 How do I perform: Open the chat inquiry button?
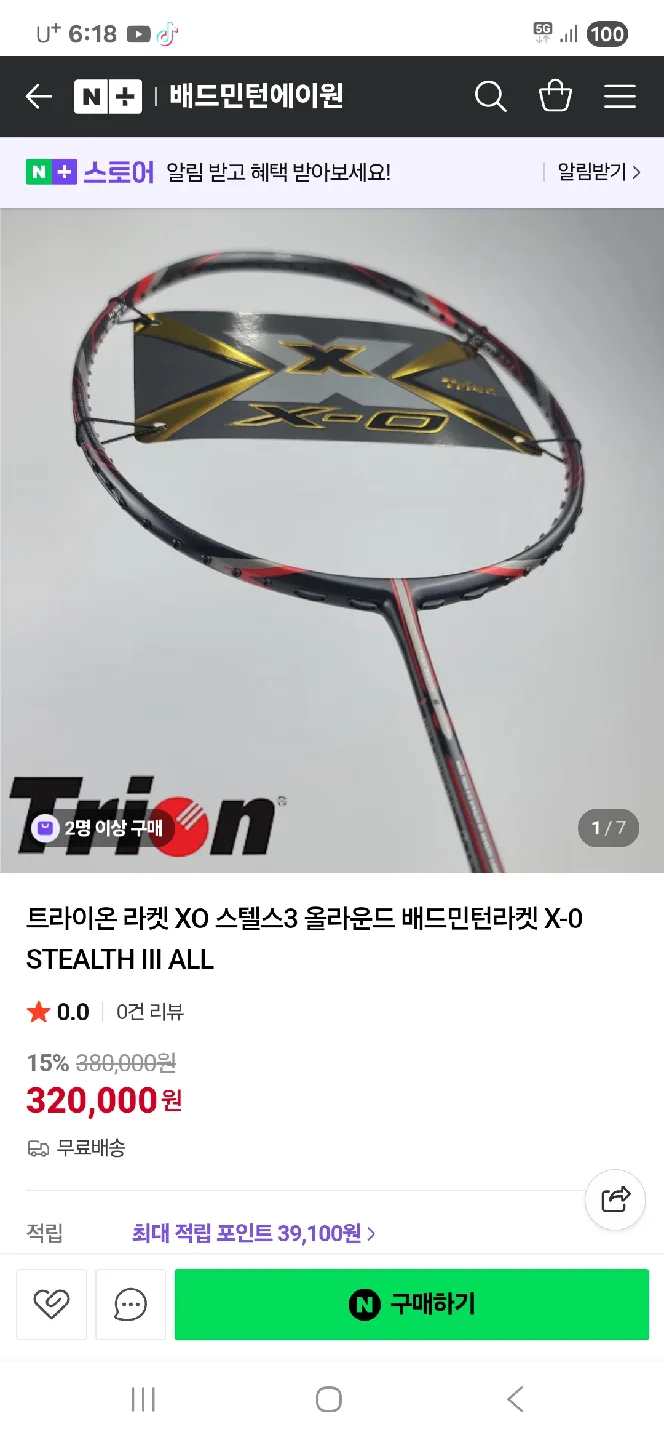(x=131, y=1304)
